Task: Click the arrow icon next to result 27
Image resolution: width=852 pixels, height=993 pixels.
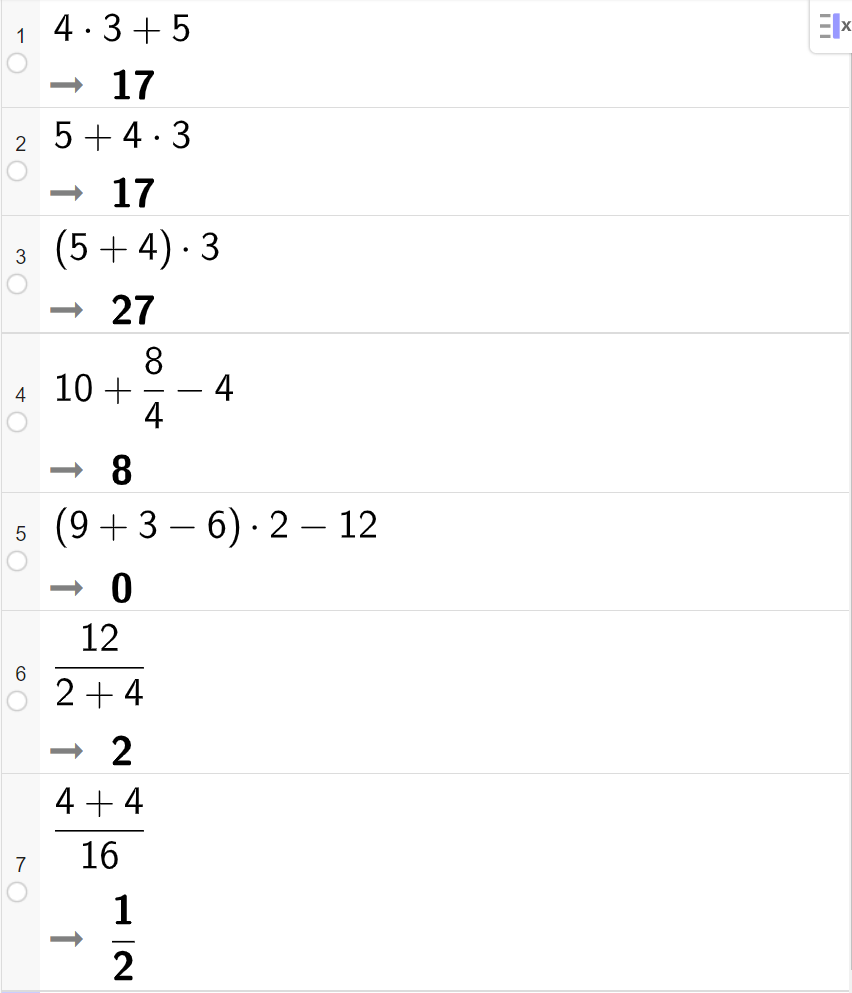Action: point(68,311)
